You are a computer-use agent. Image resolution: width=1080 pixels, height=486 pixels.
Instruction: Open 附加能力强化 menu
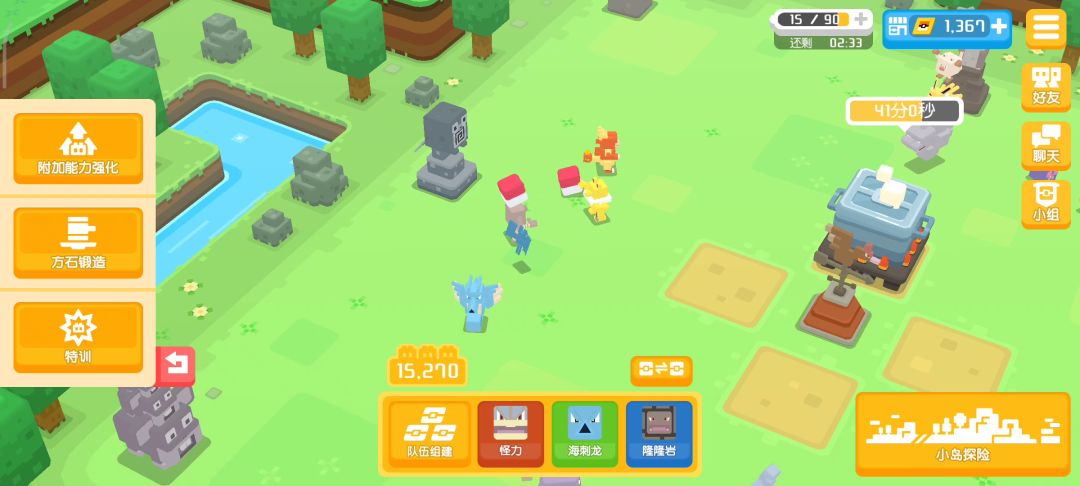[78, 148]
